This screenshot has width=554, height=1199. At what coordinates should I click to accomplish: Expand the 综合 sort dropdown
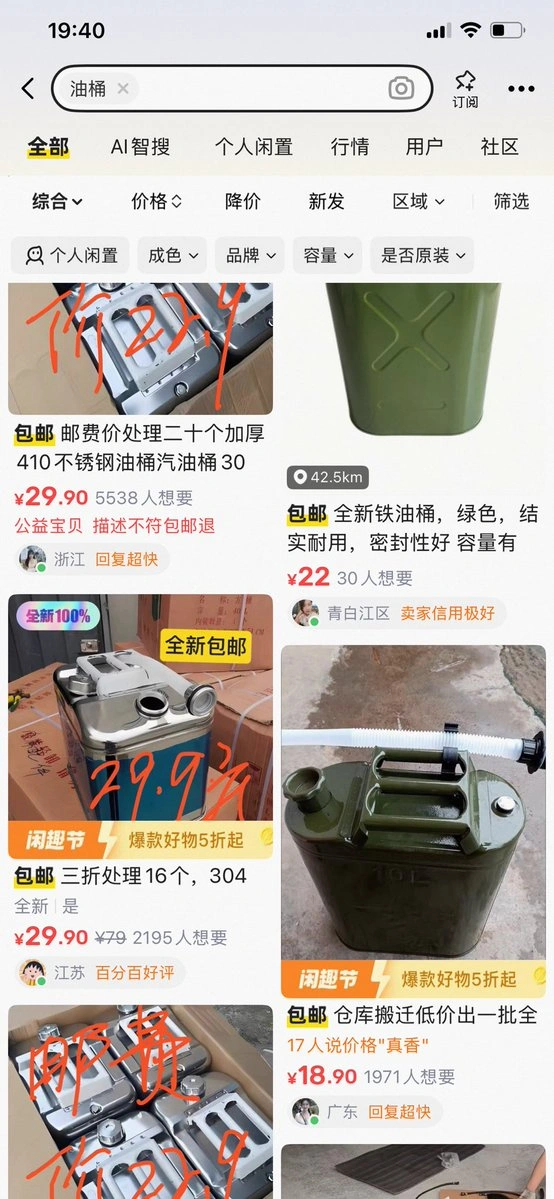(57, 201)
